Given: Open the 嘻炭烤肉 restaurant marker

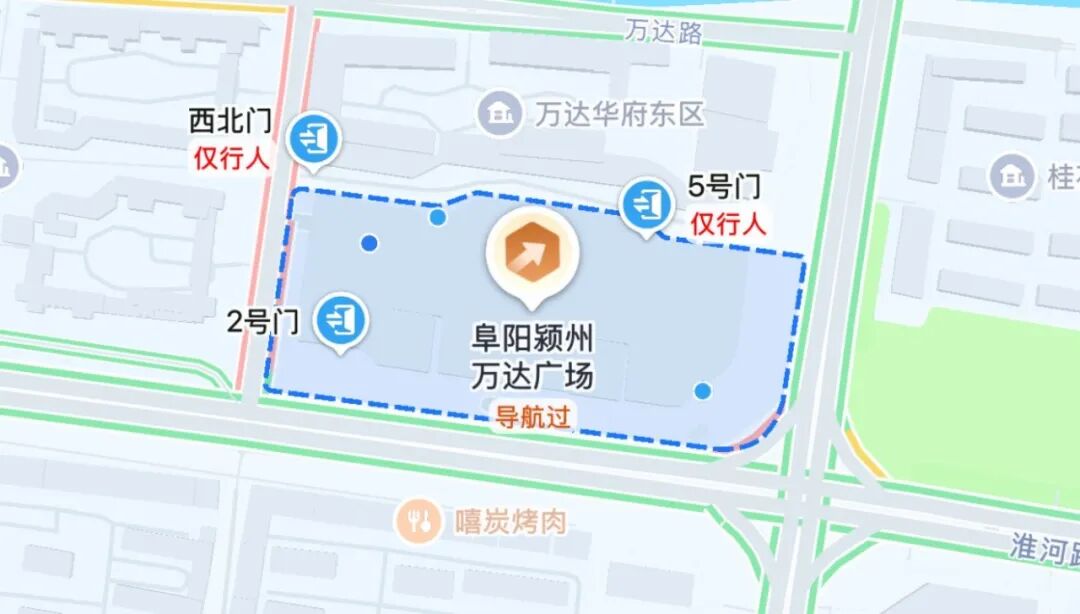Looking at the screenshot, I should pyautogui.click(x=418, y=520).
